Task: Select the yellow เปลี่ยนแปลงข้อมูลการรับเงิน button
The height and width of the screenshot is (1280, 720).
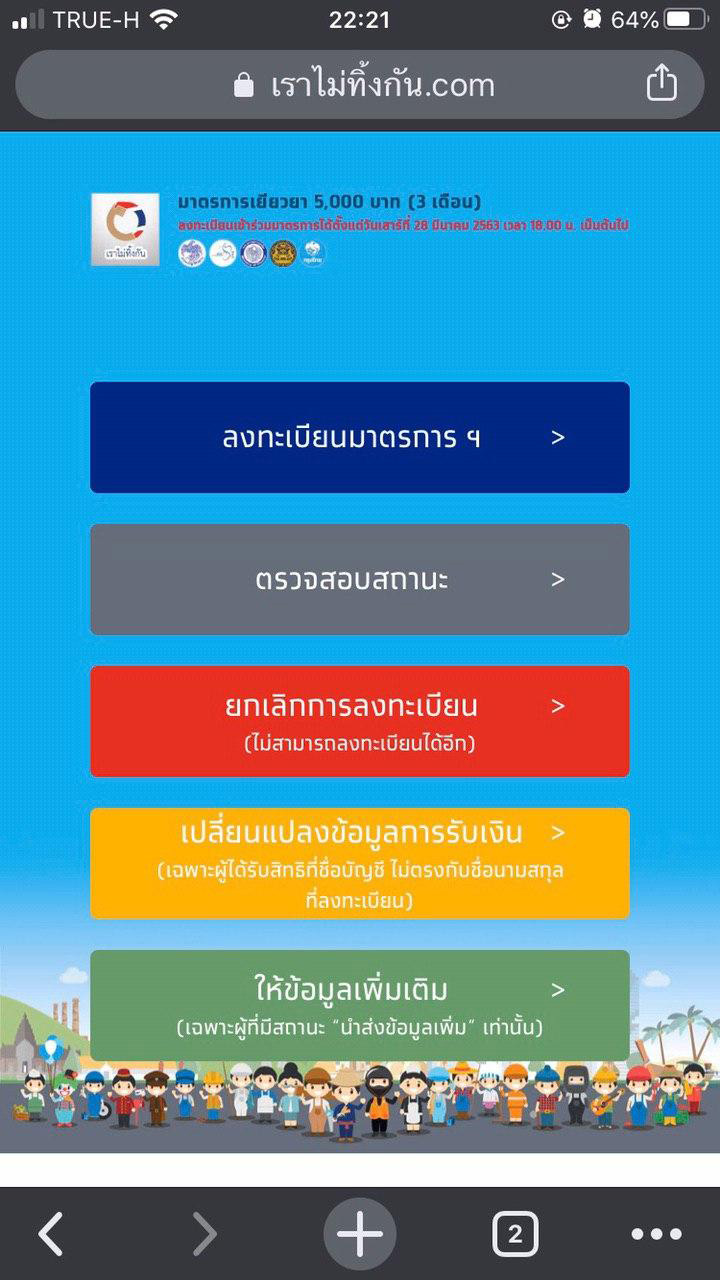Action: pyautogui.click(x=360, y=862)
